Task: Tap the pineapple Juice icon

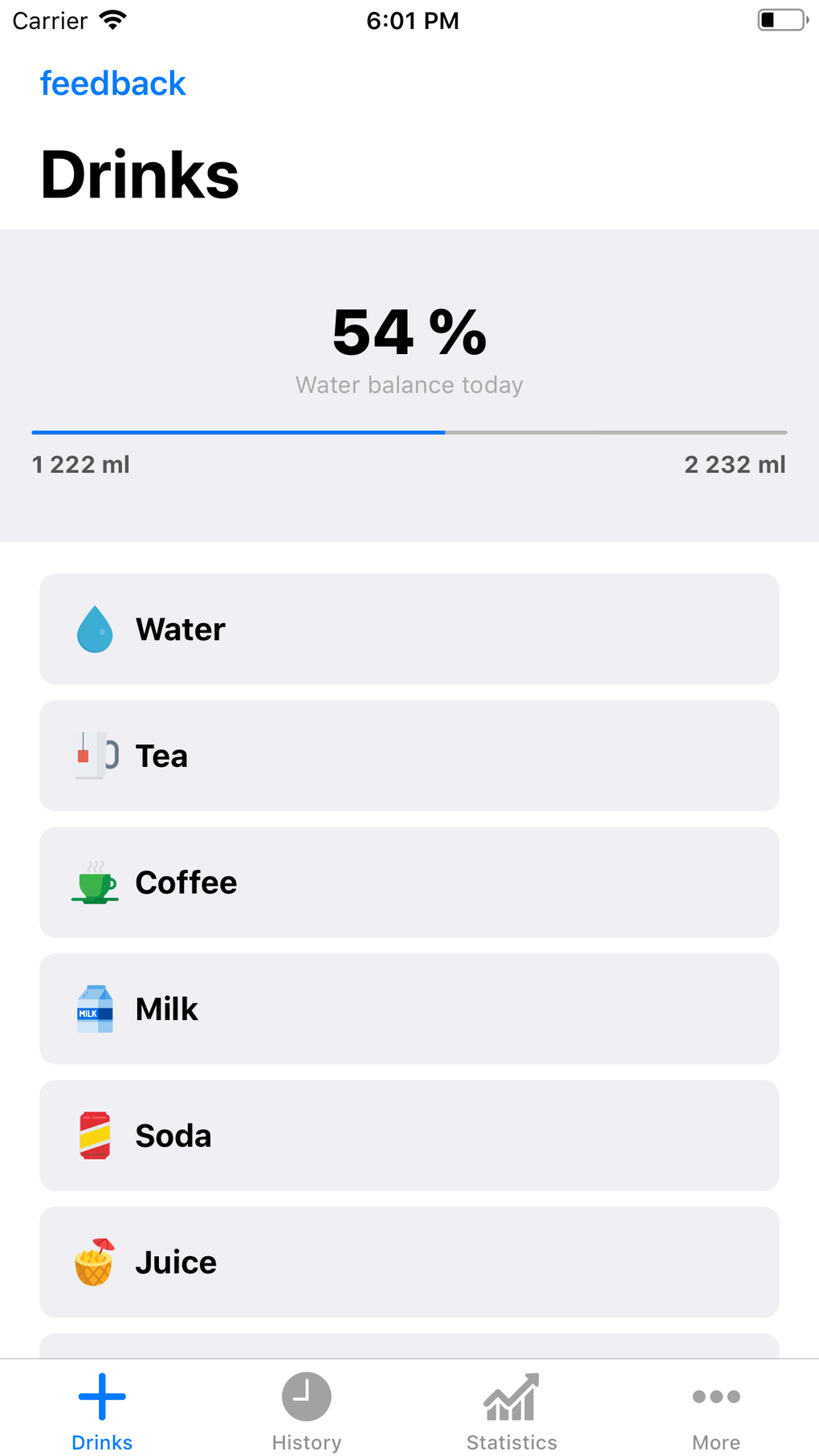Action: pyautogui.click(x=94, y=1262)
